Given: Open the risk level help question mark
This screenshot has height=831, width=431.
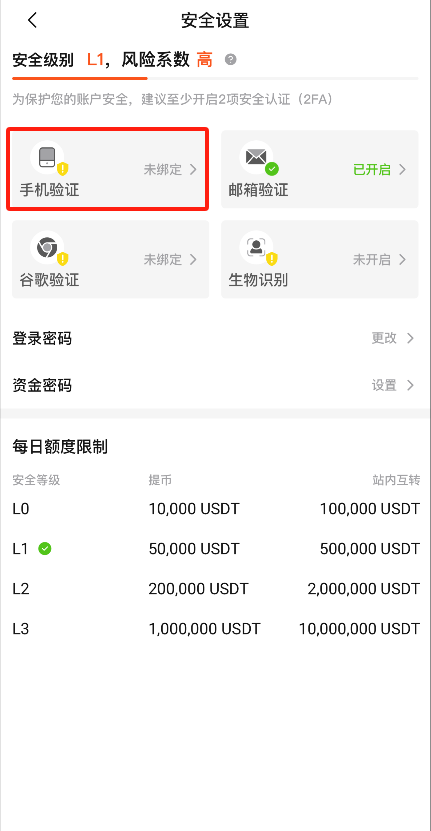Looking at the screenshot, I should click(230, 59).
